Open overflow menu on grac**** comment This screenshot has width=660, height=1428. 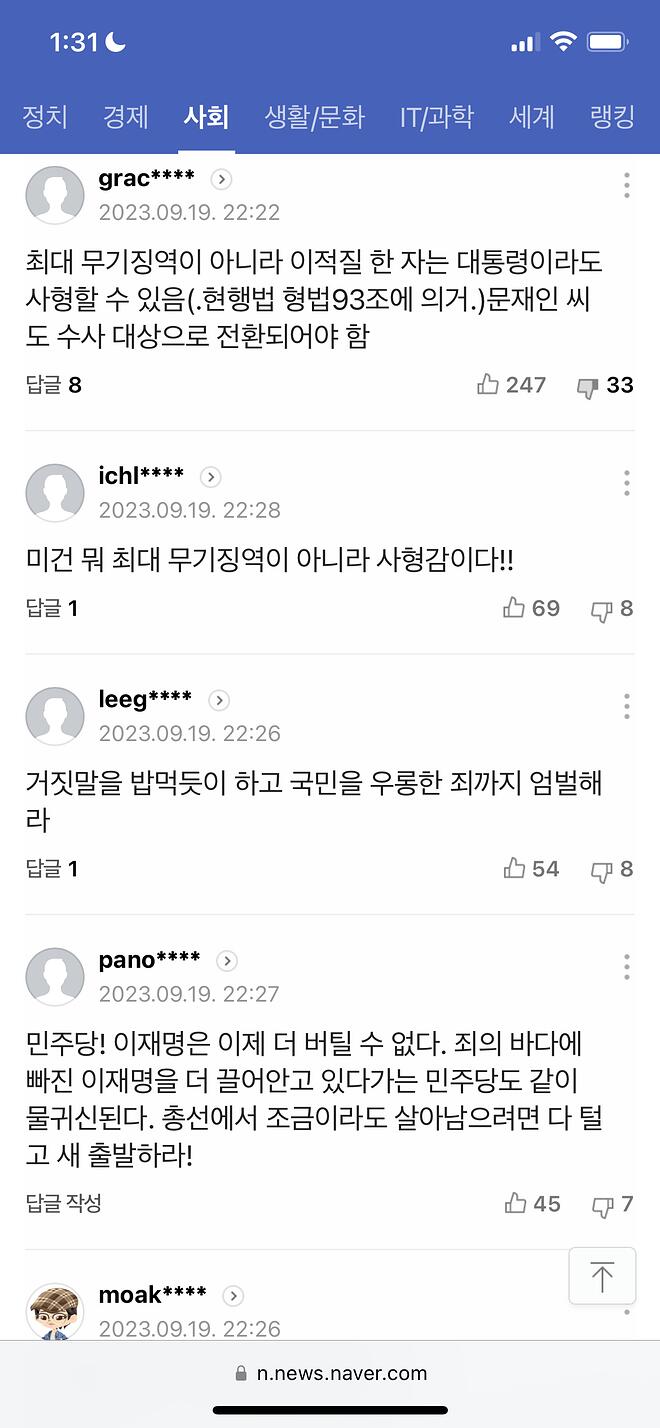[x=626, y=185]
